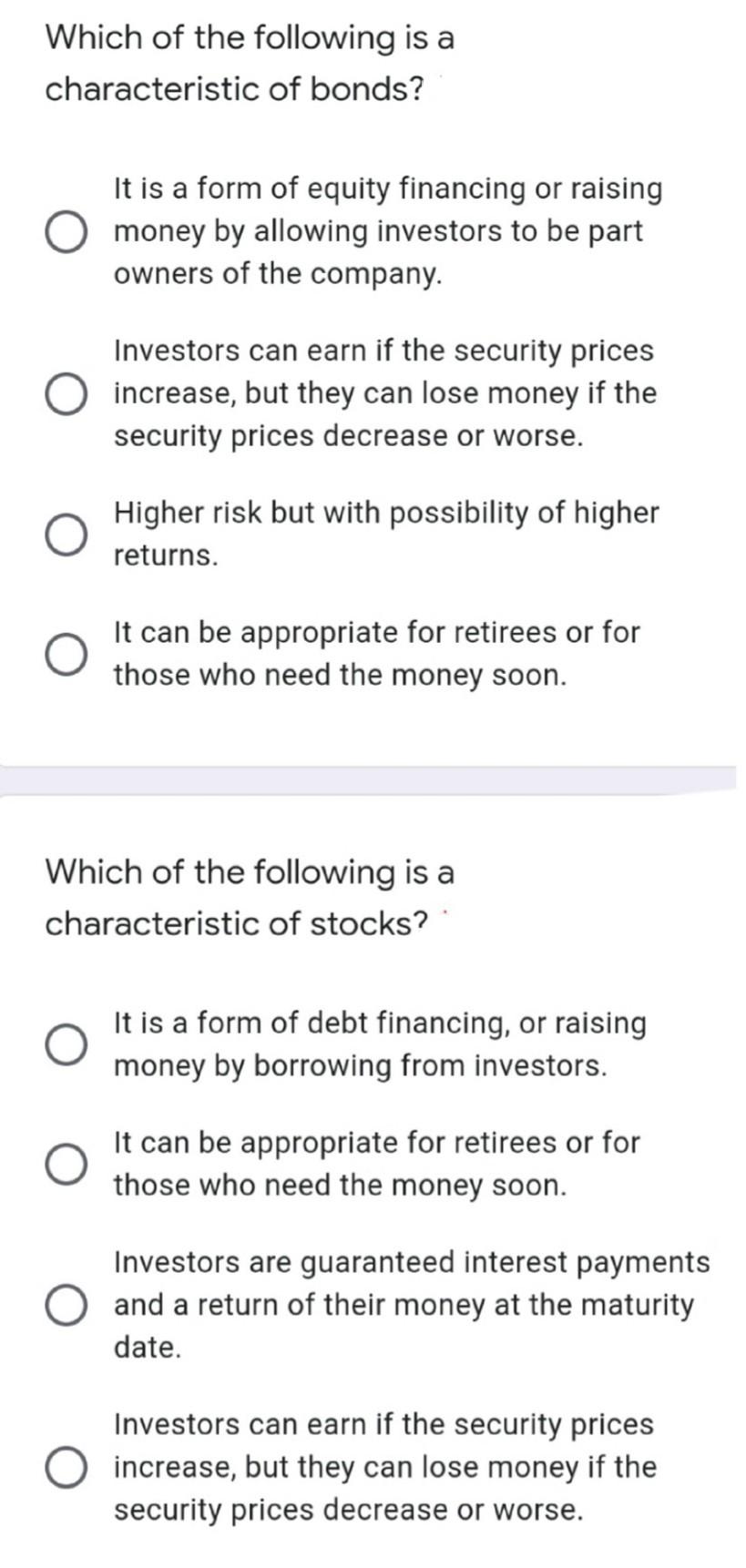The width and height of the screenshot is (746, 1568).
Task: Choose the debt financing answer for stocks
Action: tap(66, 1044)
